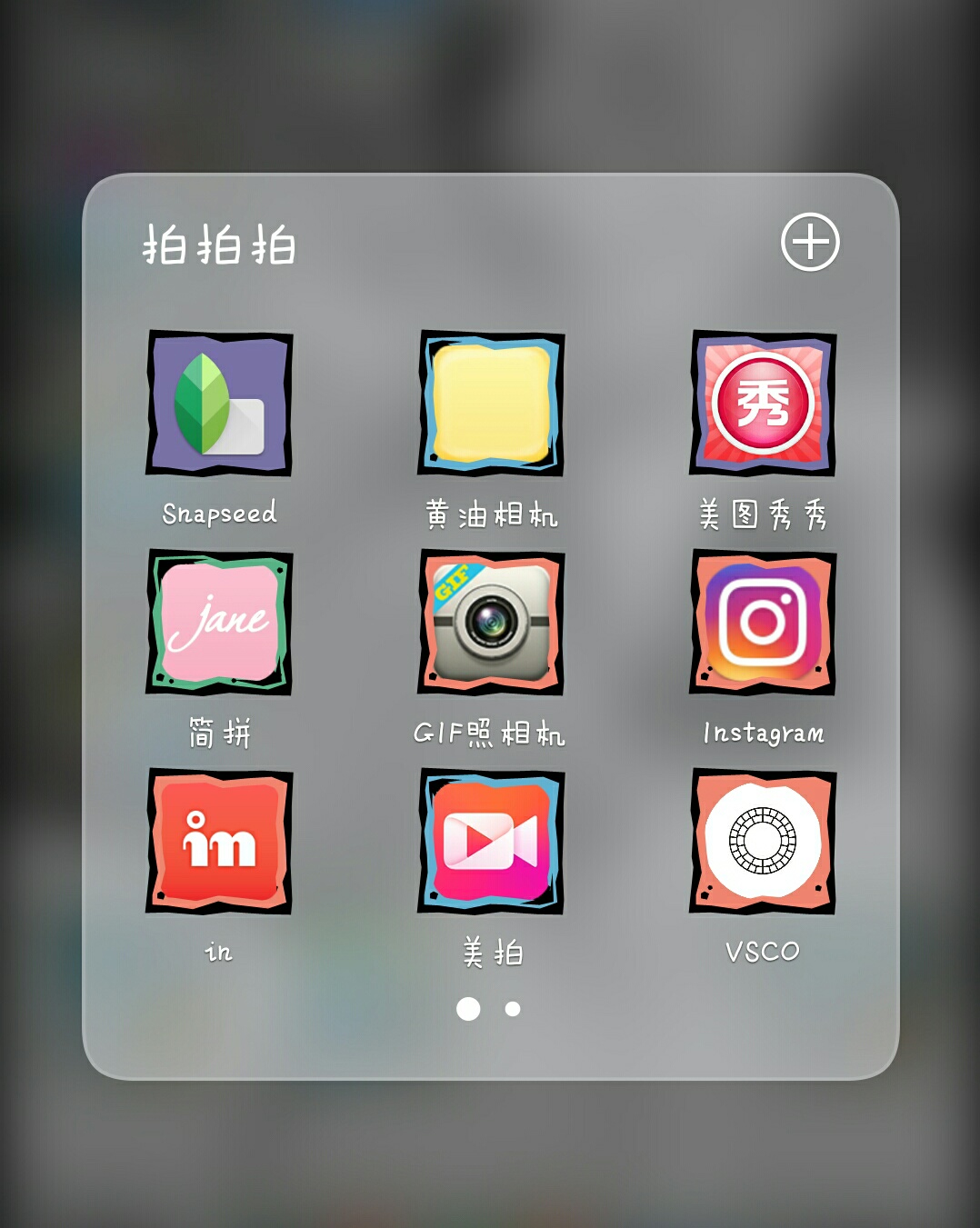The width and height of the screenshot is (980, 1228).
Task: Launch the 简拼 jane app
Action: (219, 623)
